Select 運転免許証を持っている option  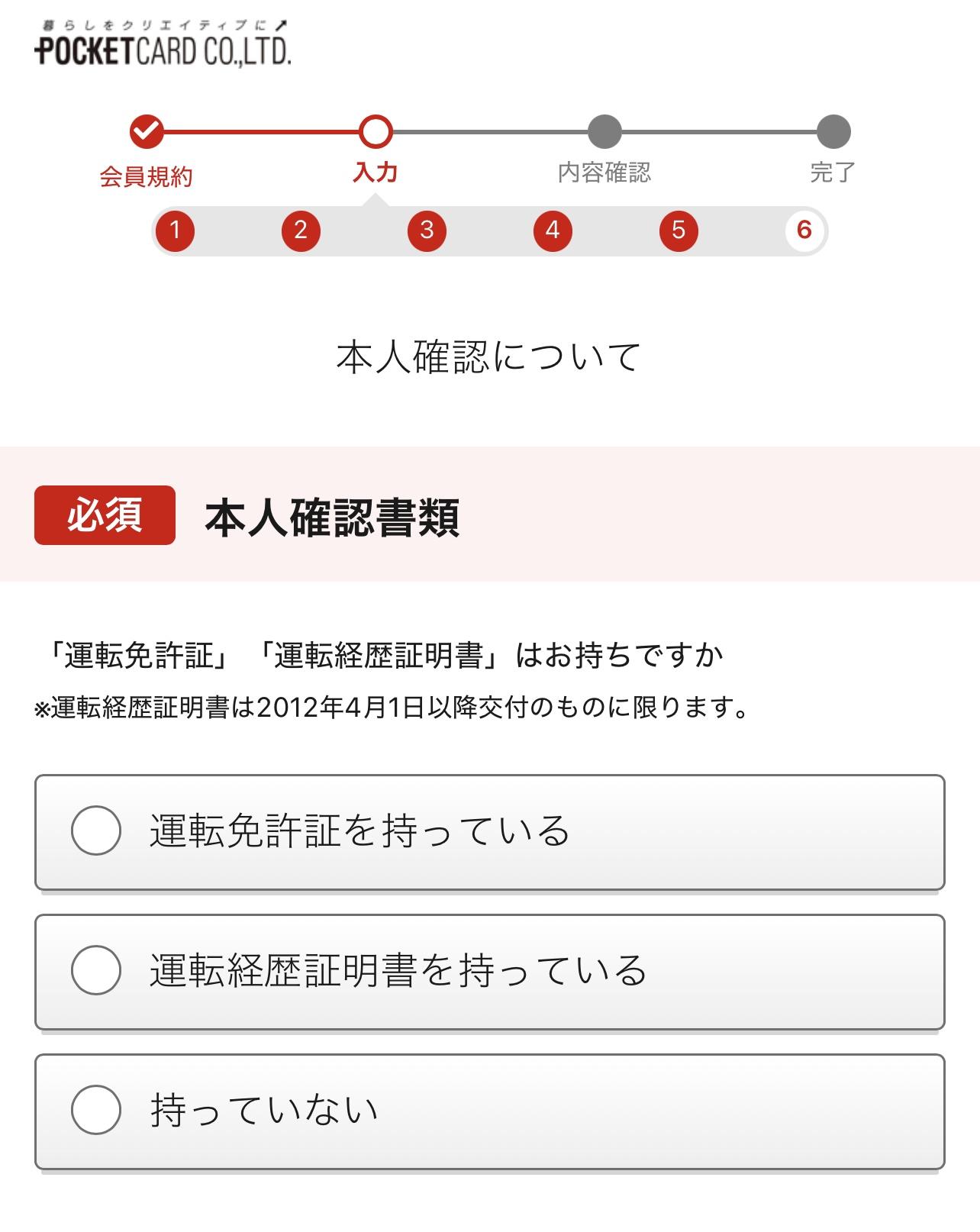(x=96, y=830)
